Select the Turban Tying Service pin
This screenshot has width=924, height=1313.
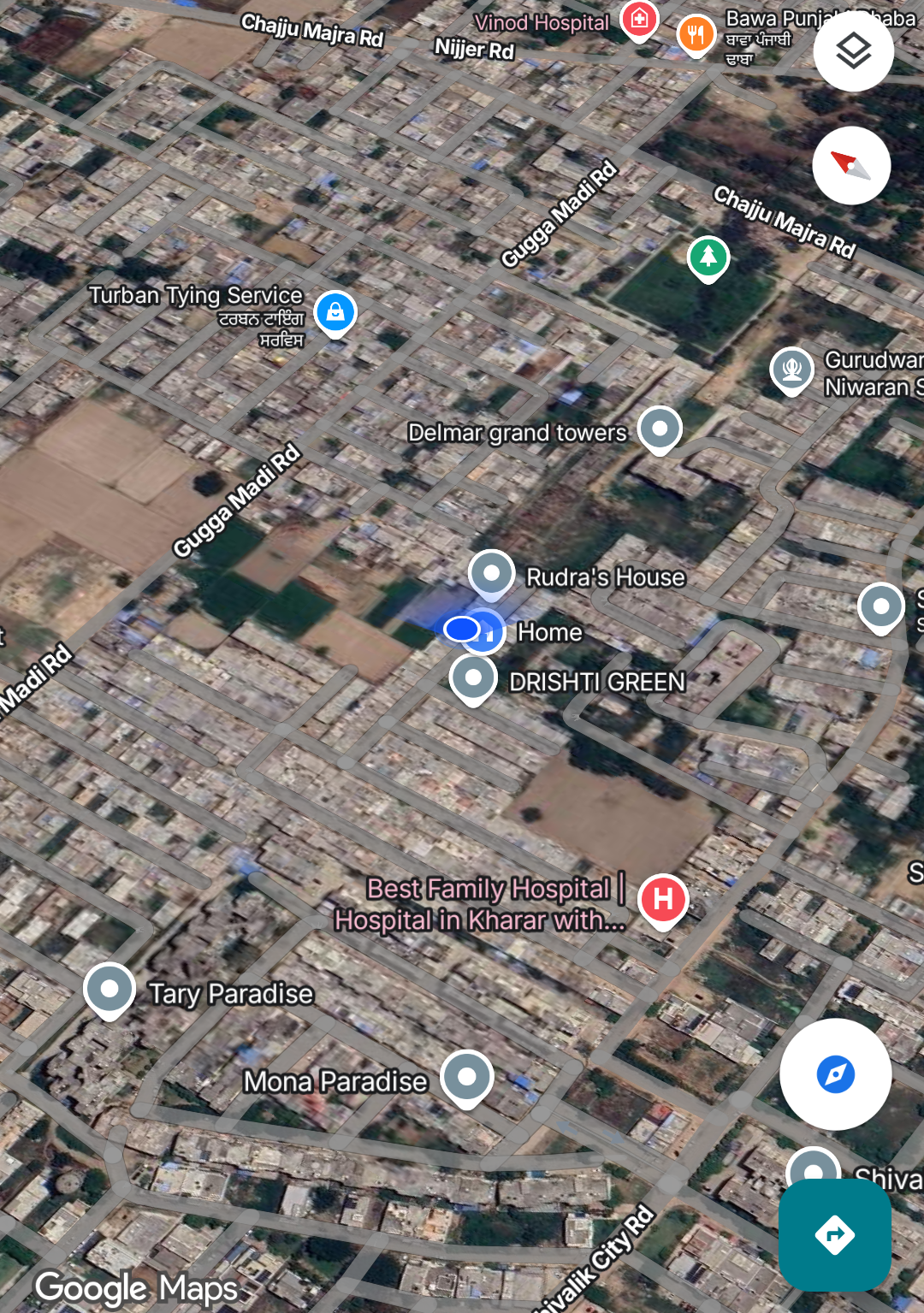pos(335,311)
